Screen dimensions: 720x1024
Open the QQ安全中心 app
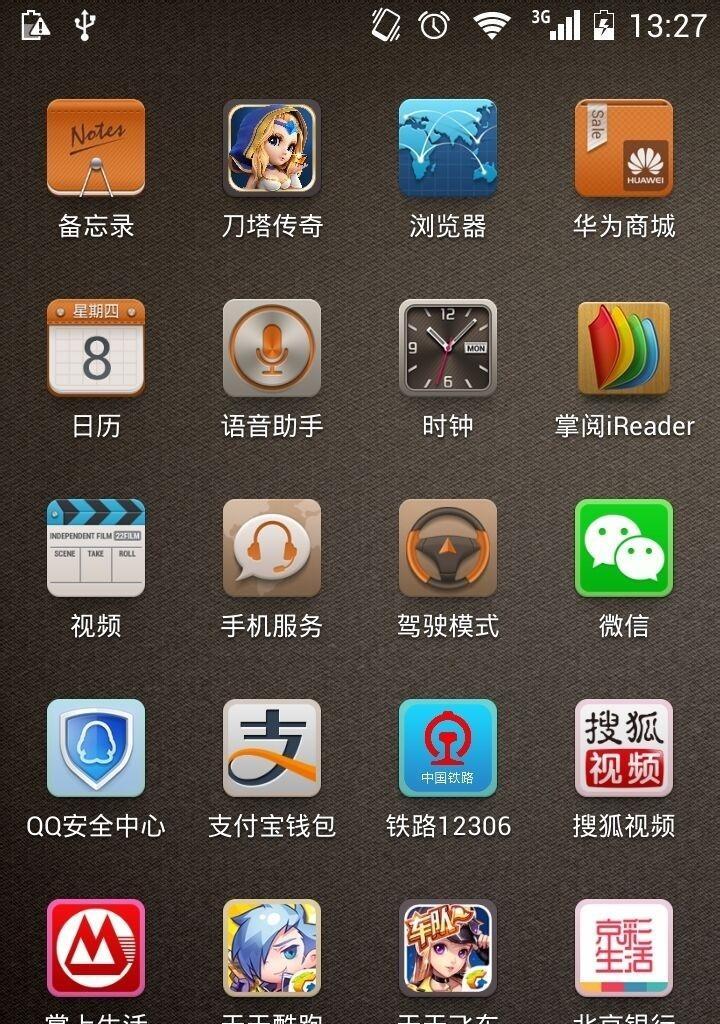(96, 748)
